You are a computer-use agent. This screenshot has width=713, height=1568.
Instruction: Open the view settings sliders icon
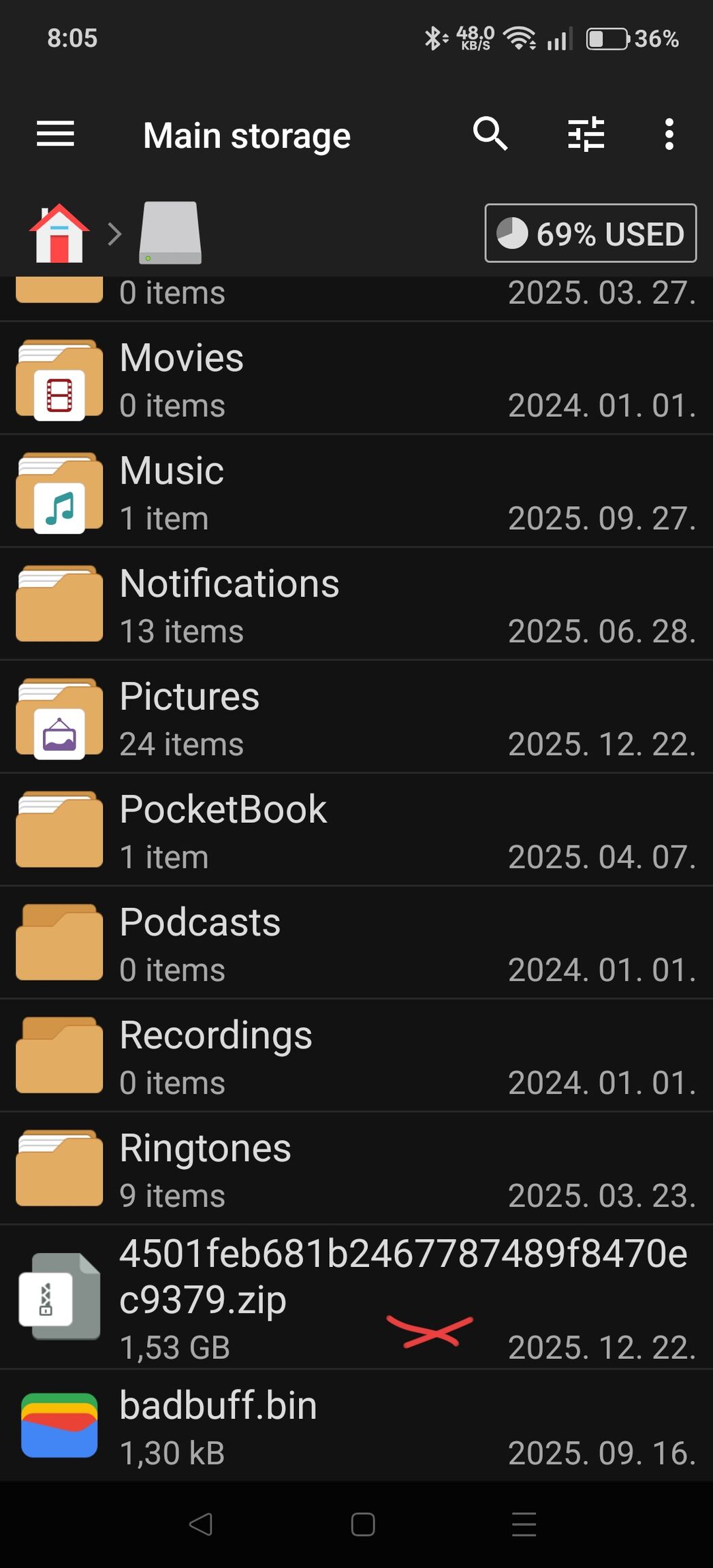point(586,134)
